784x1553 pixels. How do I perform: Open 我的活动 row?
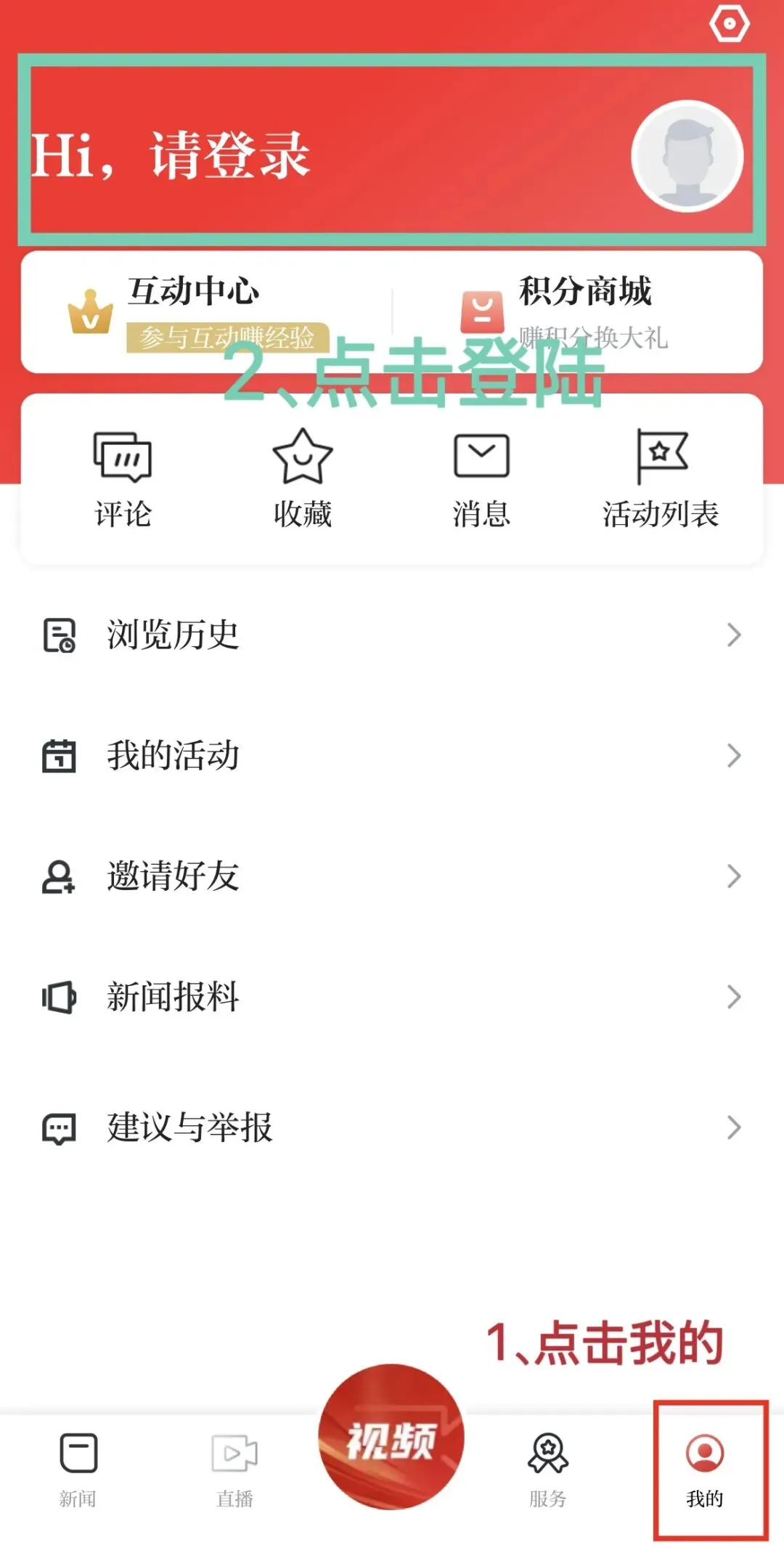pos(392,756)
